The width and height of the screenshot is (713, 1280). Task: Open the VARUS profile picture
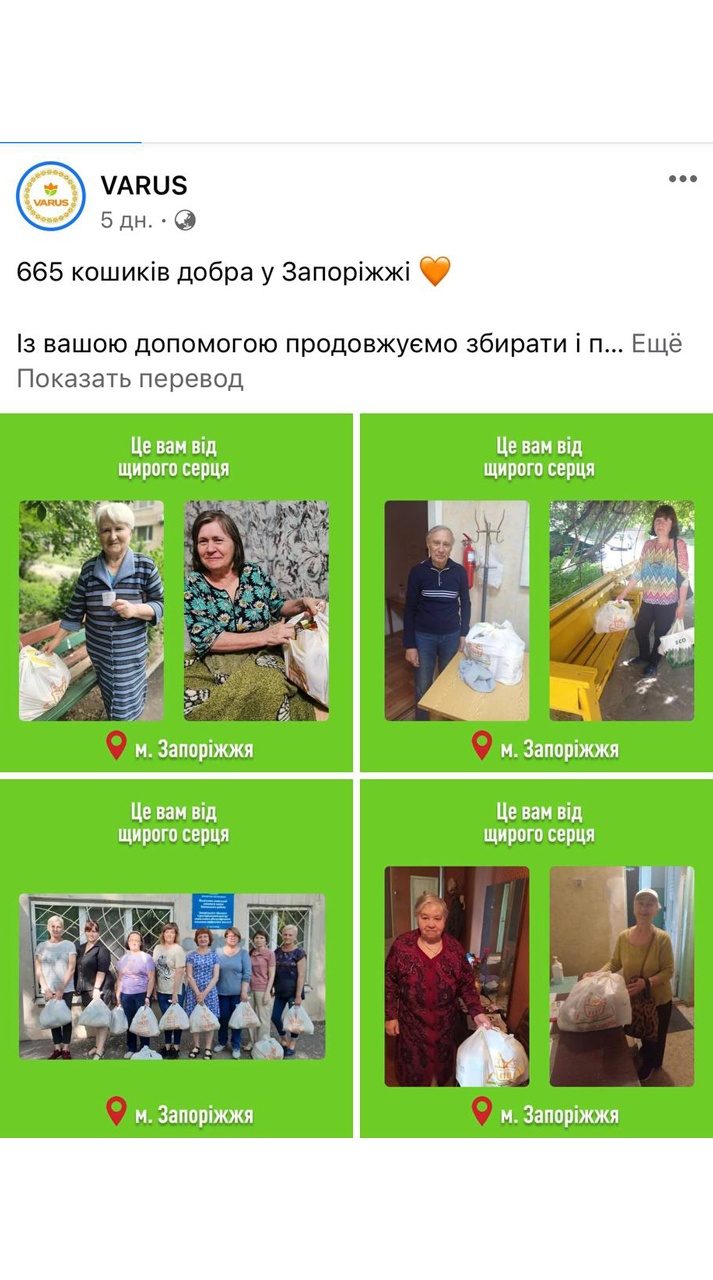51,197
